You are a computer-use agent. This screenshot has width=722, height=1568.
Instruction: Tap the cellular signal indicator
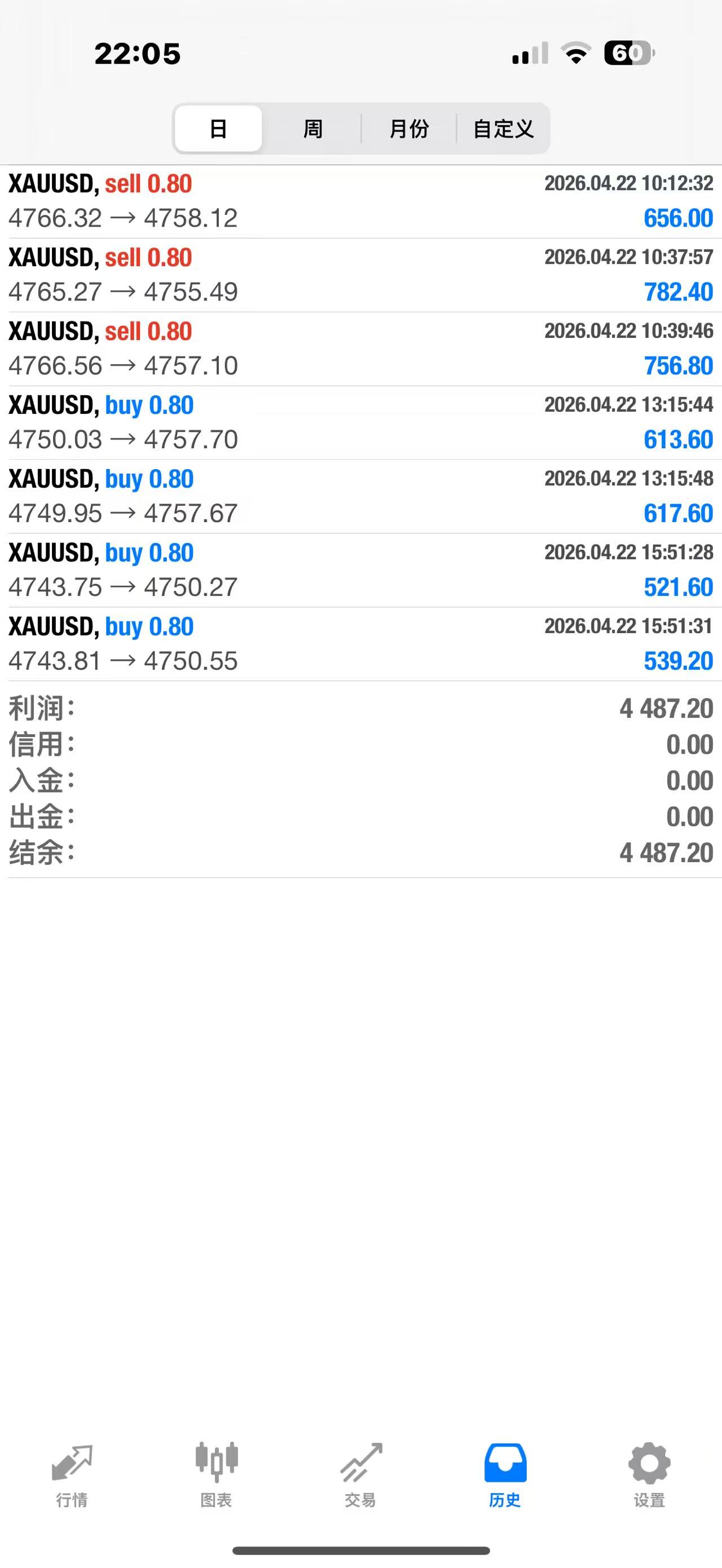(527, 54)
